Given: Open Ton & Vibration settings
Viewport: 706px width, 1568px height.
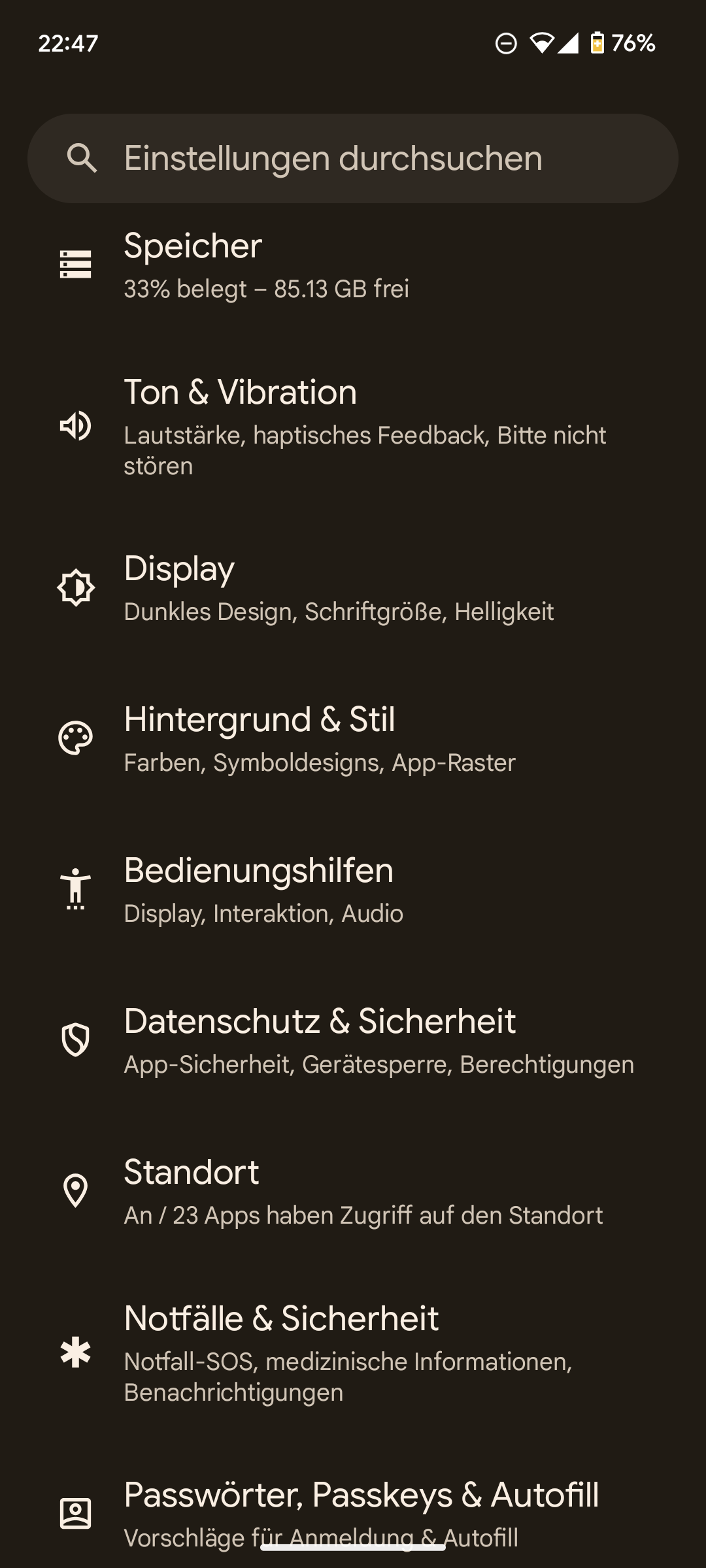Looking at the screenshot, I should click(353, 426).
